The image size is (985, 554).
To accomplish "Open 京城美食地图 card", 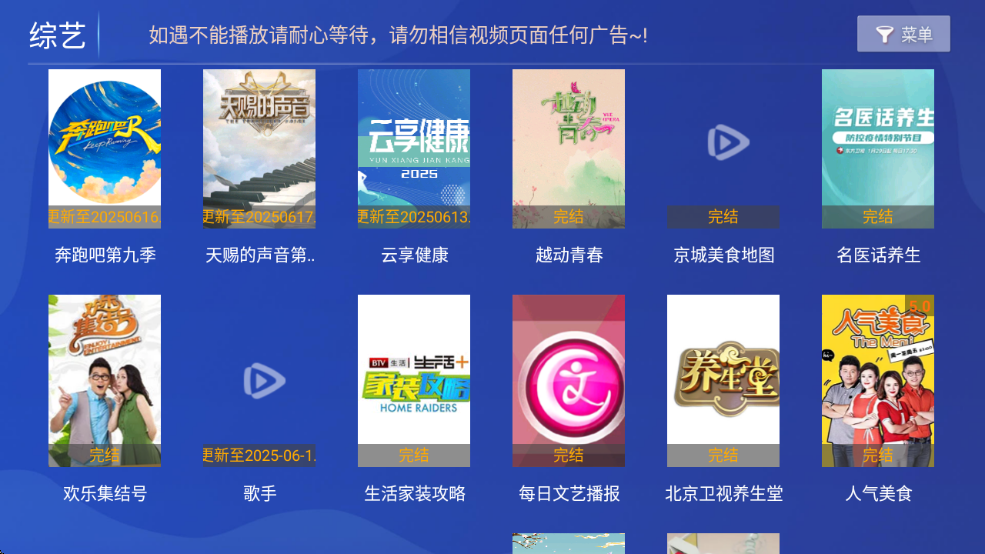I will [x=723, y=149].
